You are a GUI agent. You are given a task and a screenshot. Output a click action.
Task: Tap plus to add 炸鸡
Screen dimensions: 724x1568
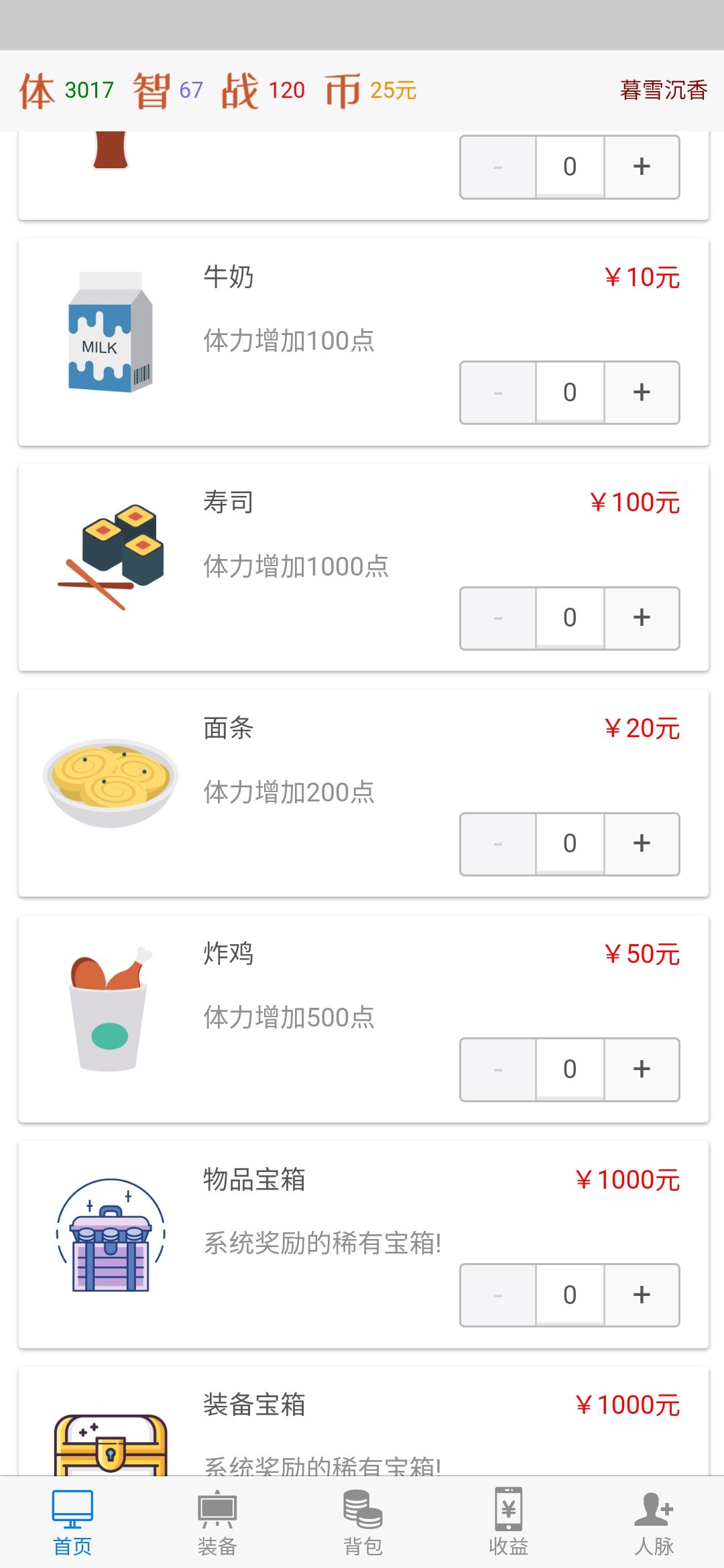[642, 1069]
